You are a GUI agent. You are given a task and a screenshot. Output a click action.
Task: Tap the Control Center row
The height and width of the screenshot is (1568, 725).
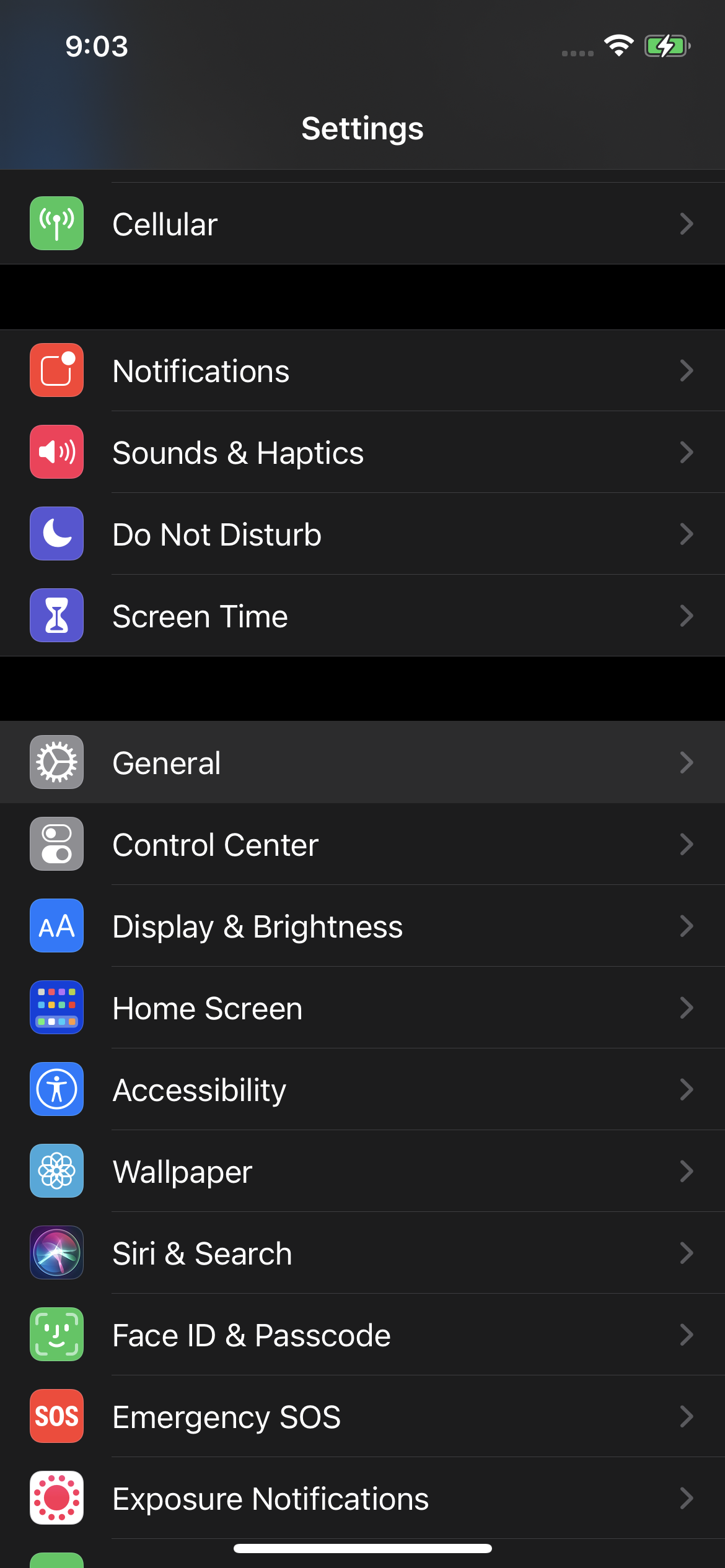click(362, 844)
